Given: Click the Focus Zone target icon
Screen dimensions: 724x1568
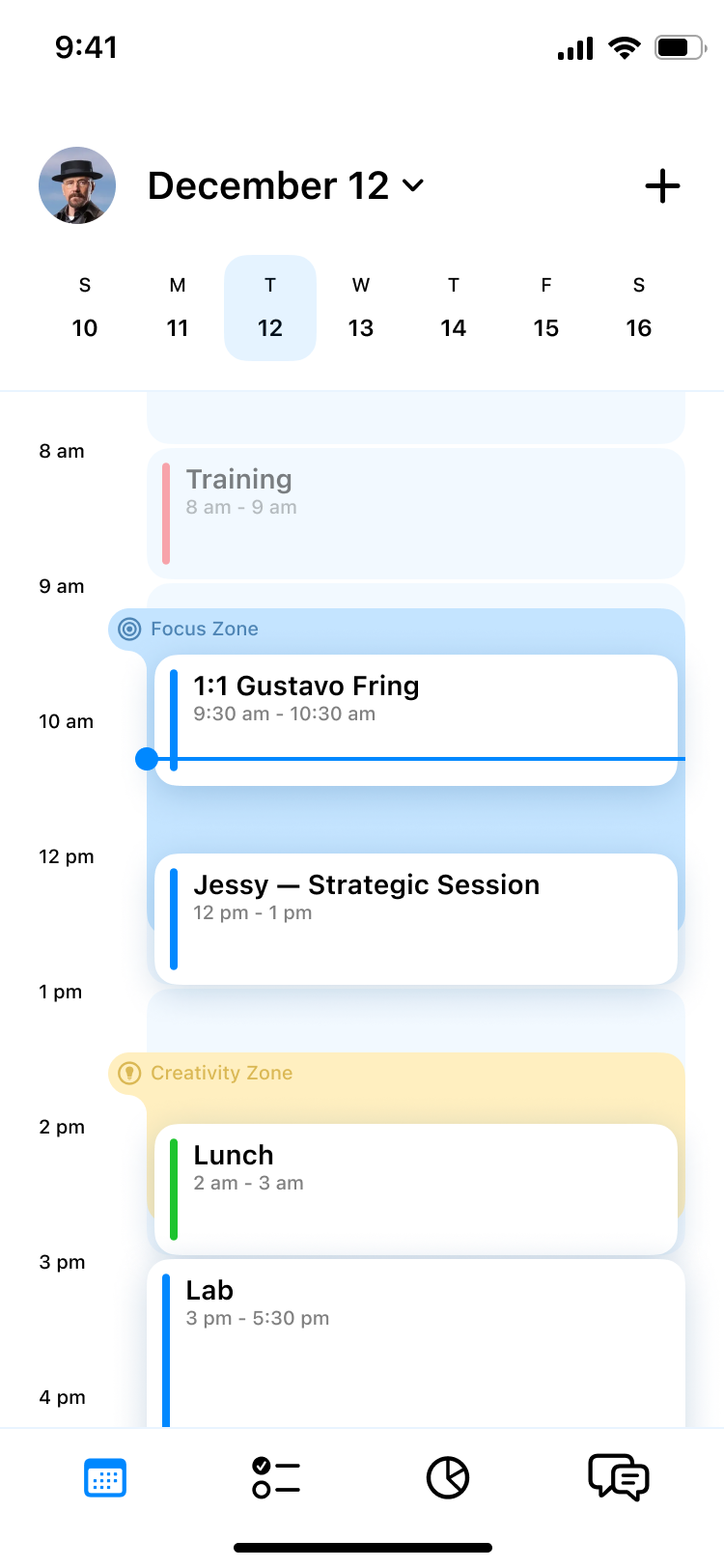Looking at the screenshot, I should (x=128, y=629).
